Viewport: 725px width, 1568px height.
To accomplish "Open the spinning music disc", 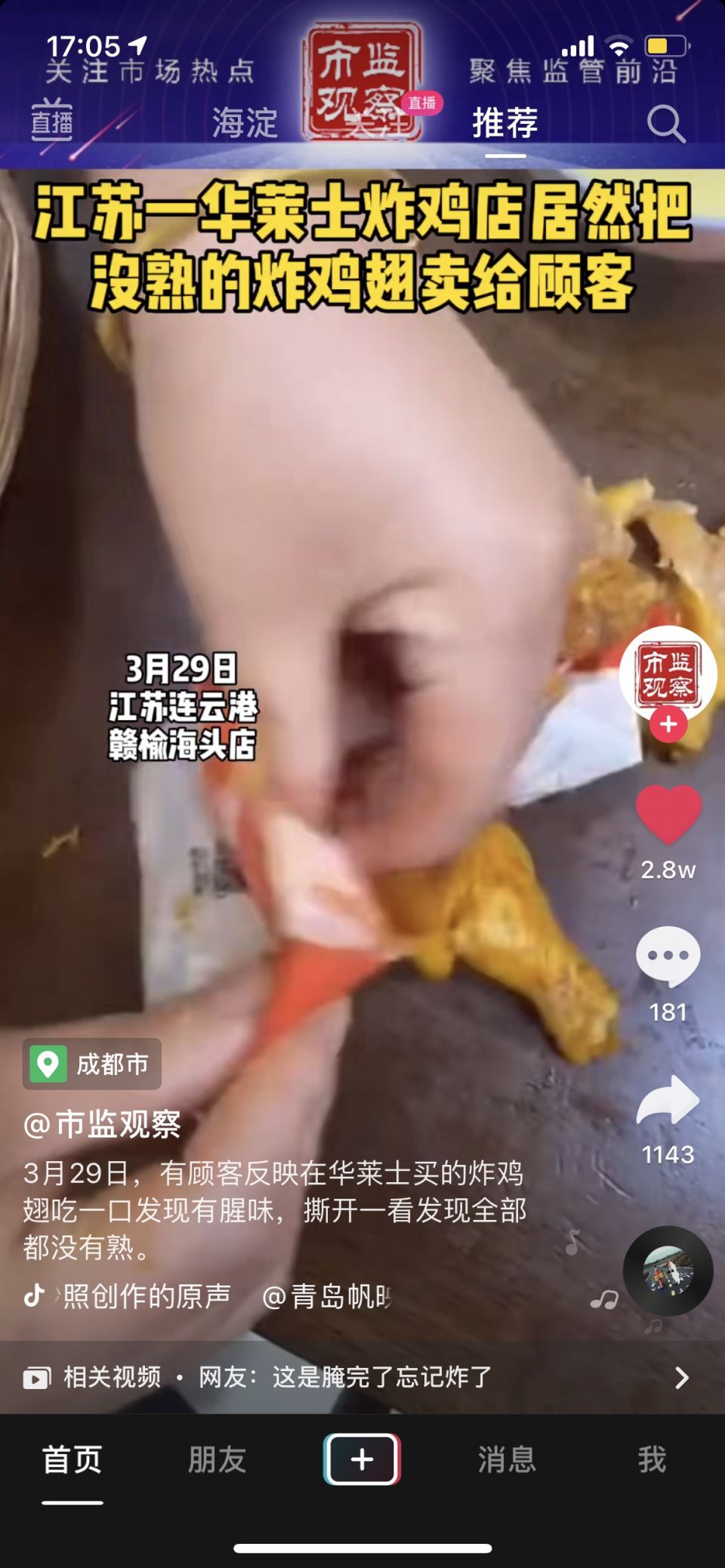I will click(x=668, y=1271).
